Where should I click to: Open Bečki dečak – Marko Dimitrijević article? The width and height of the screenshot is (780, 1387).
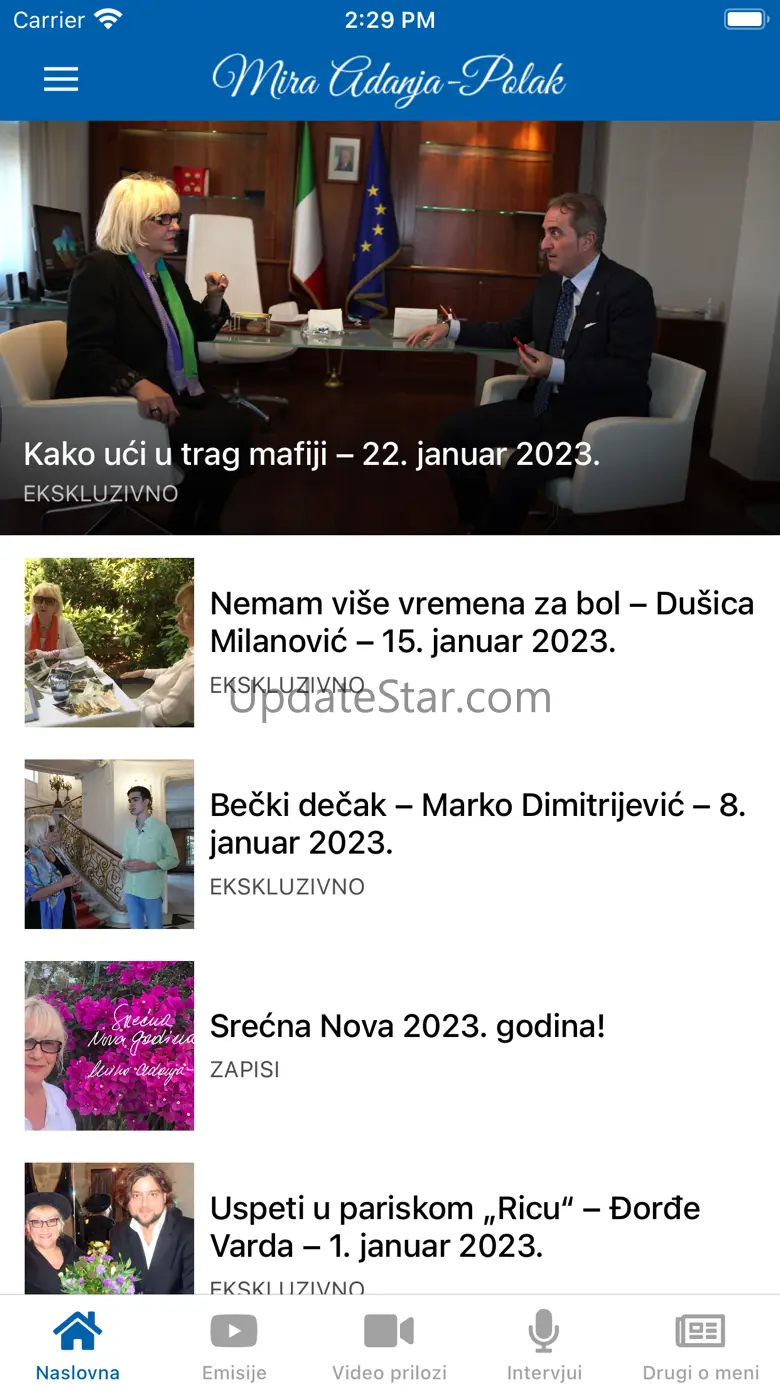click(x=390, y=844)
